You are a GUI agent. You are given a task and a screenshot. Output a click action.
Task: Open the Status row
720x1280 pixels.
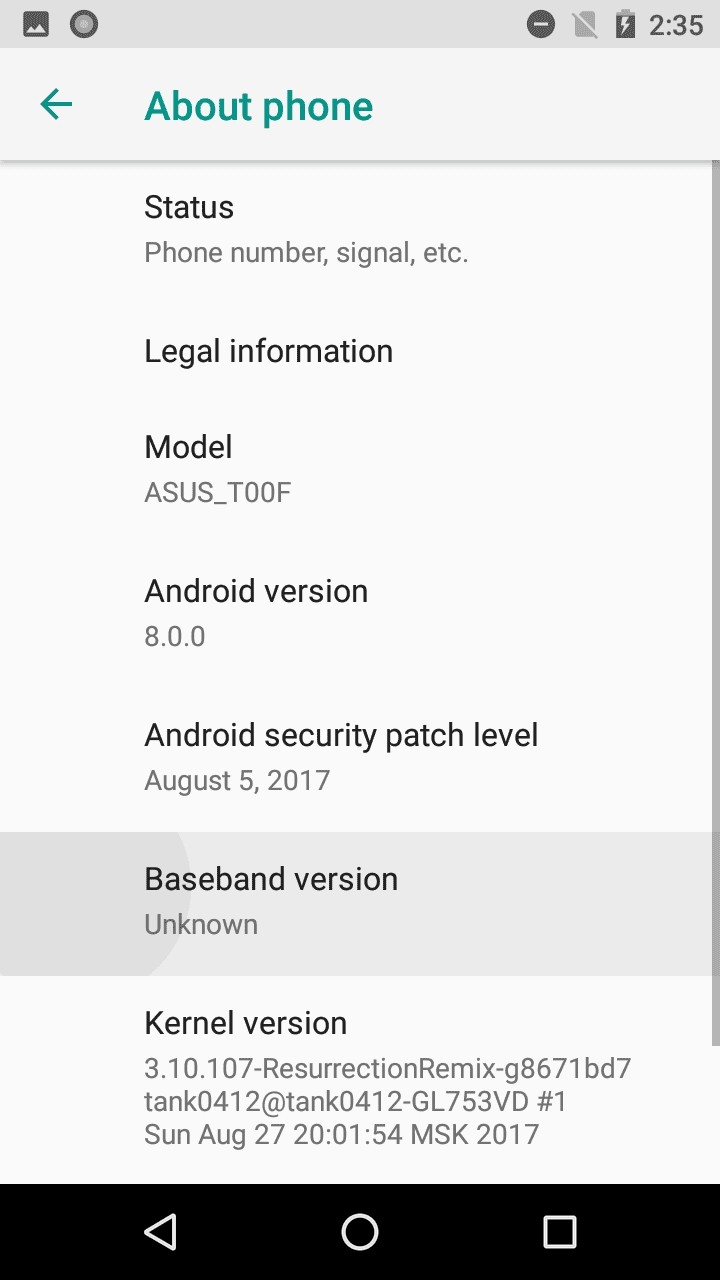(x=360, y=230)
